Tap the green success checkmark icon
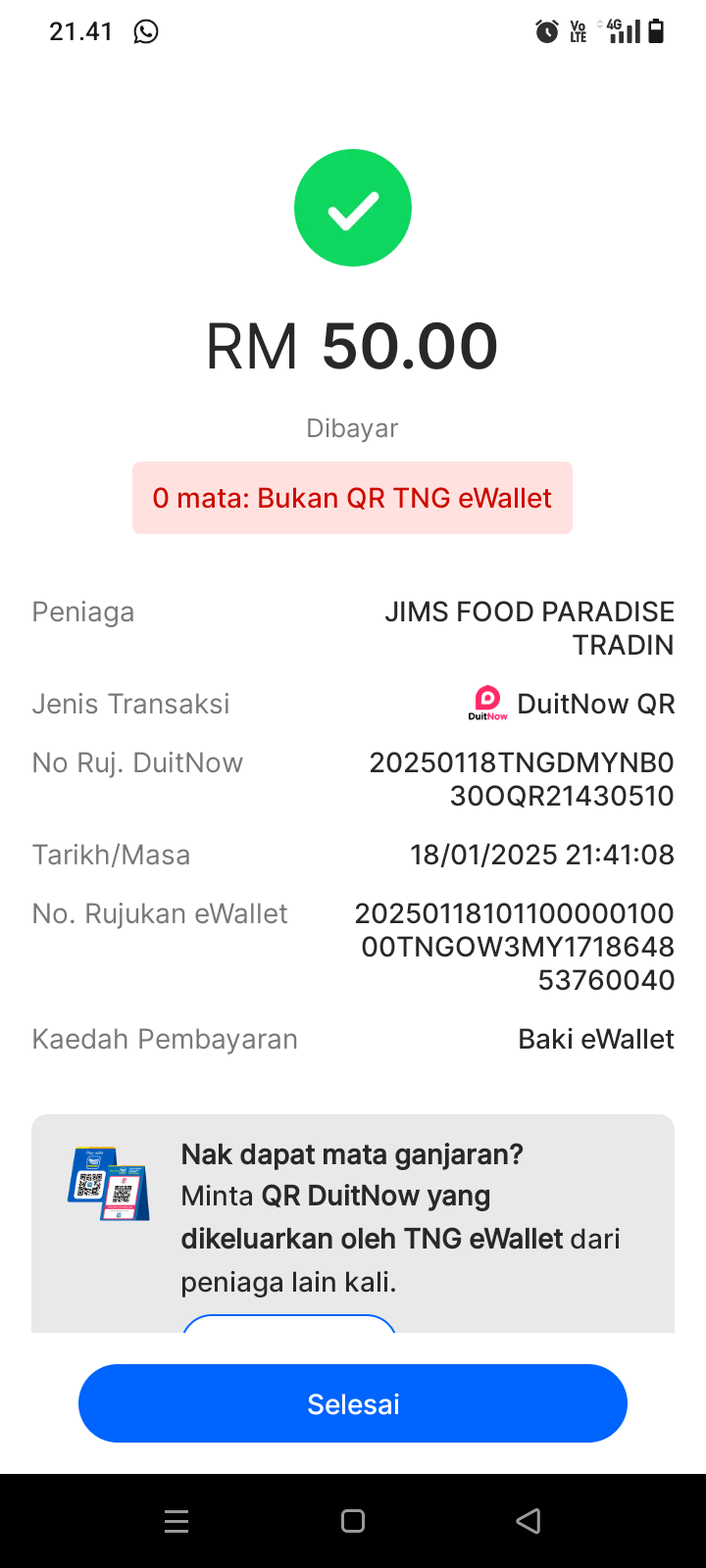The height and width of the screenshot is (1568, 706). click(353, 207)
